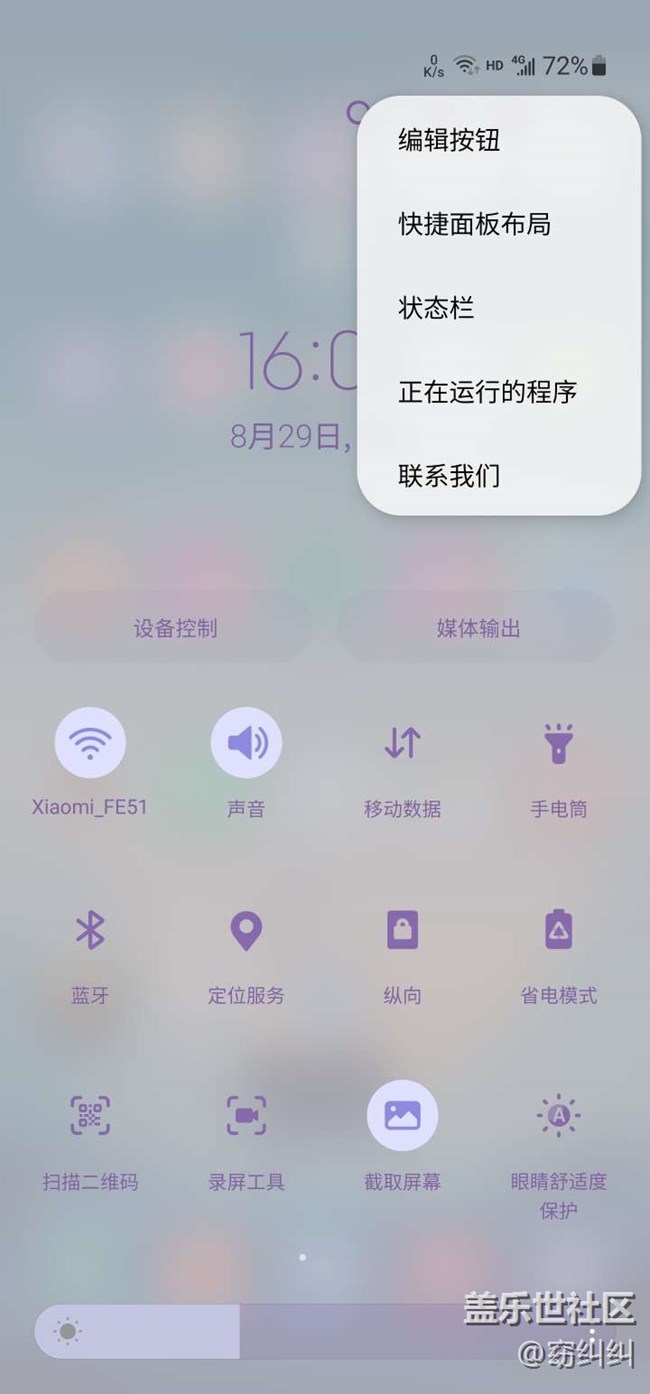Open 设备控制 button
The width and height of the screenshot is (650, 1394).
tap(175, 628)
